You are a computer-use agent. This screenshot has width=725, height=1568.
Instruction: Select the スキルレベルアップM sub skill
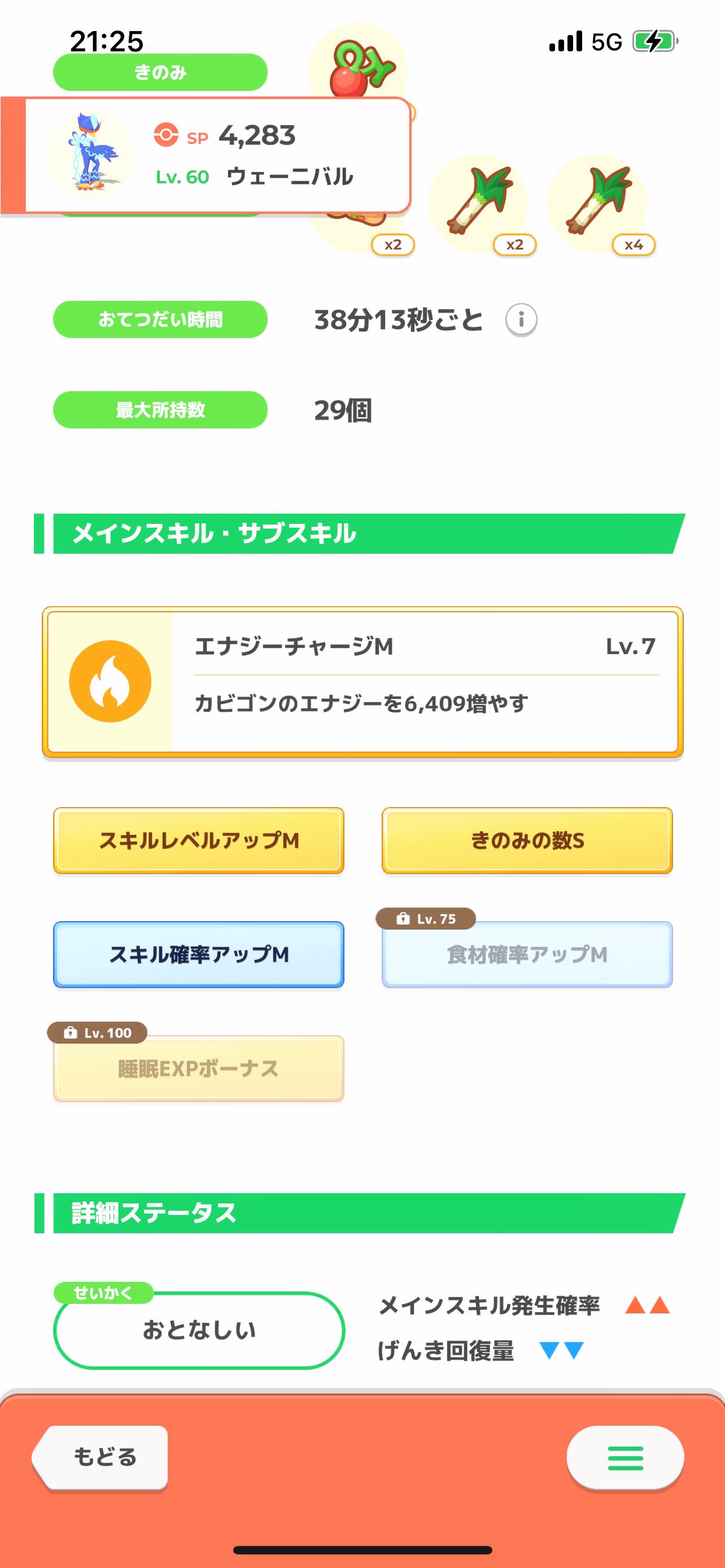[x=198, y=840]
